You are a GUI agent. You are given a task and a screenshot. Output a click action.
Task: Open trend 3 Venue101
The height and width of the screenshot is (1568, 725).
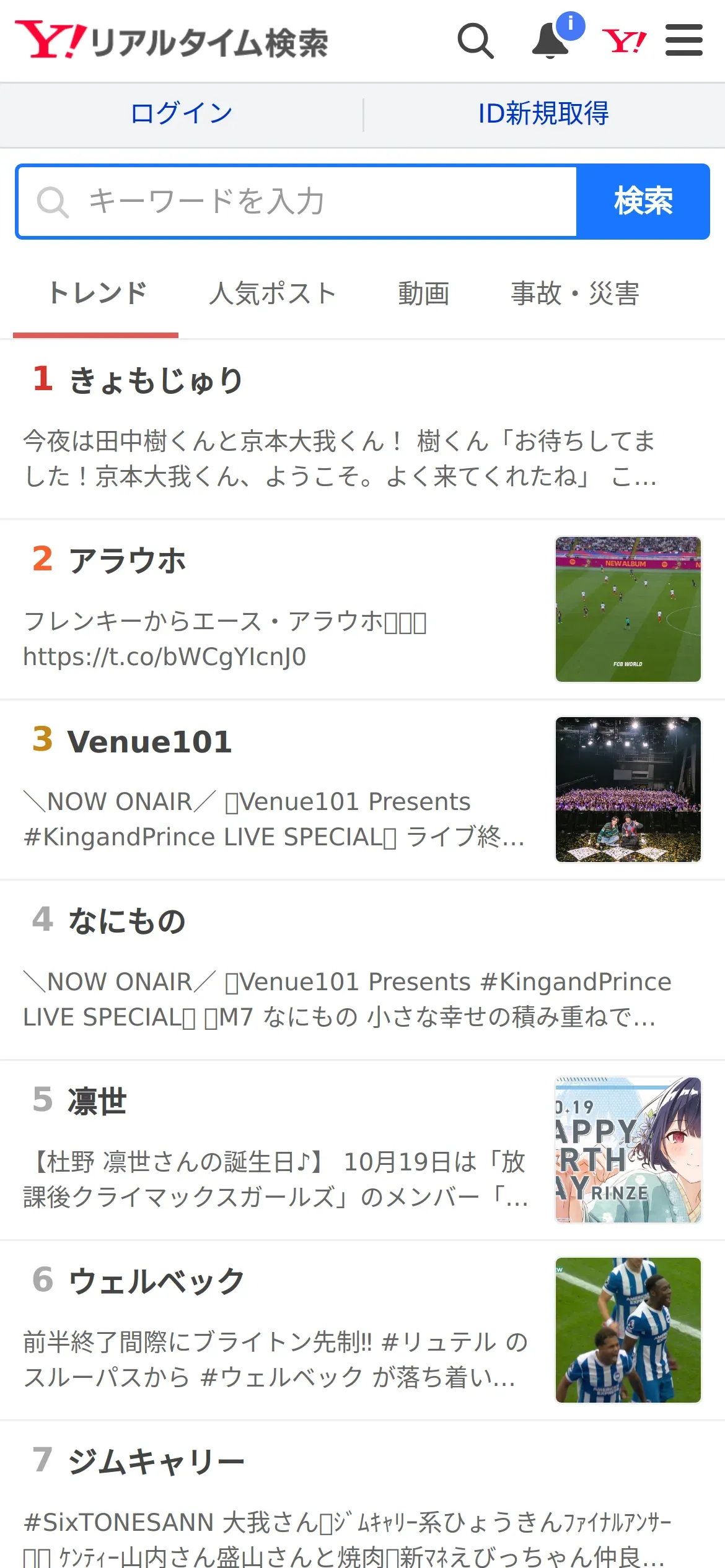pyautogui.click(x=149, y=741)
